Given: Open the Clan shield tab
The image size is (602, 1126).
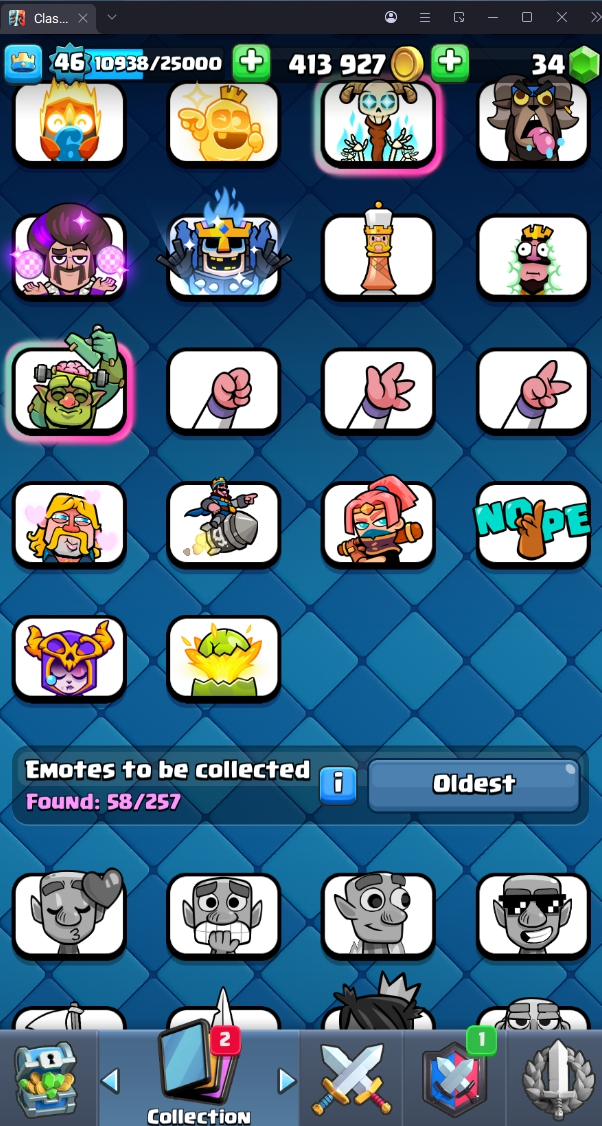Looking at the screenshot, I should point(455,1080).
